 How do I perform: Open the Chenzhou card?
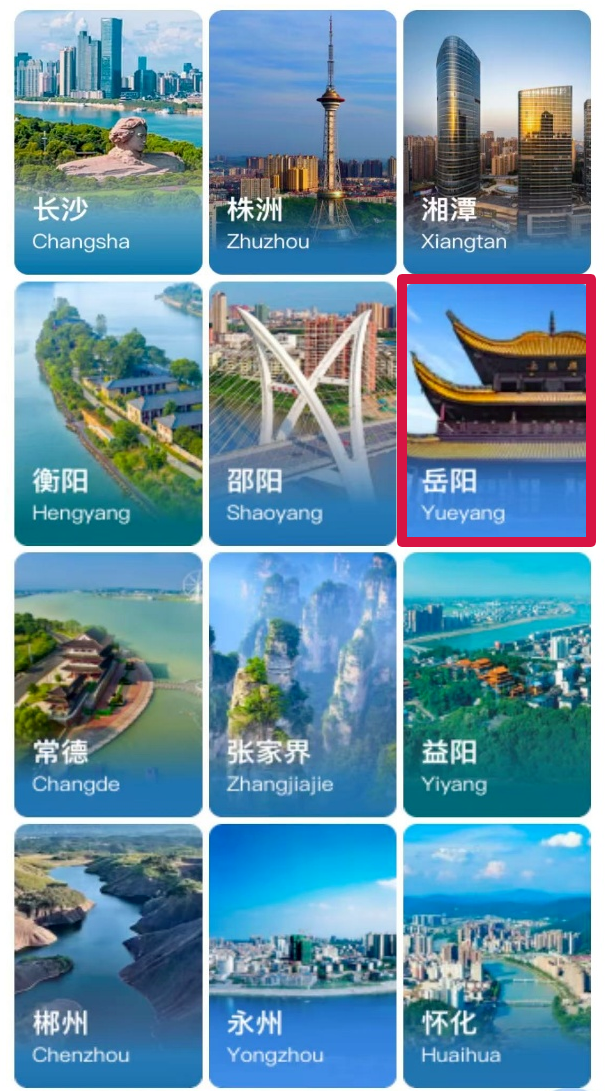pos(108,955)
